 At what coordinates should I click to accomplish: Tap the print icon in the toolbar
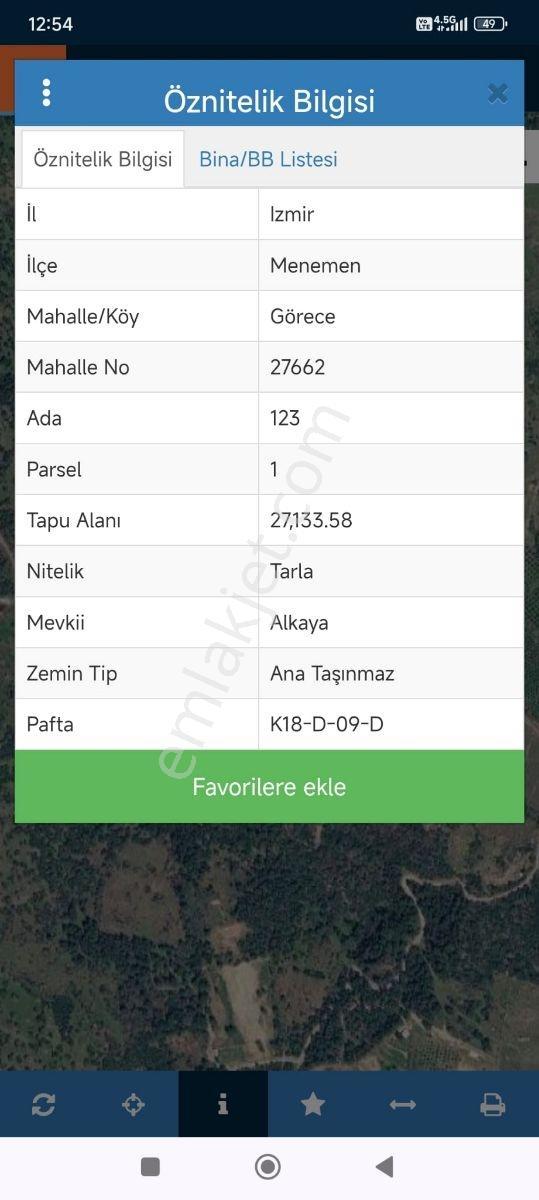point(493,1104)
